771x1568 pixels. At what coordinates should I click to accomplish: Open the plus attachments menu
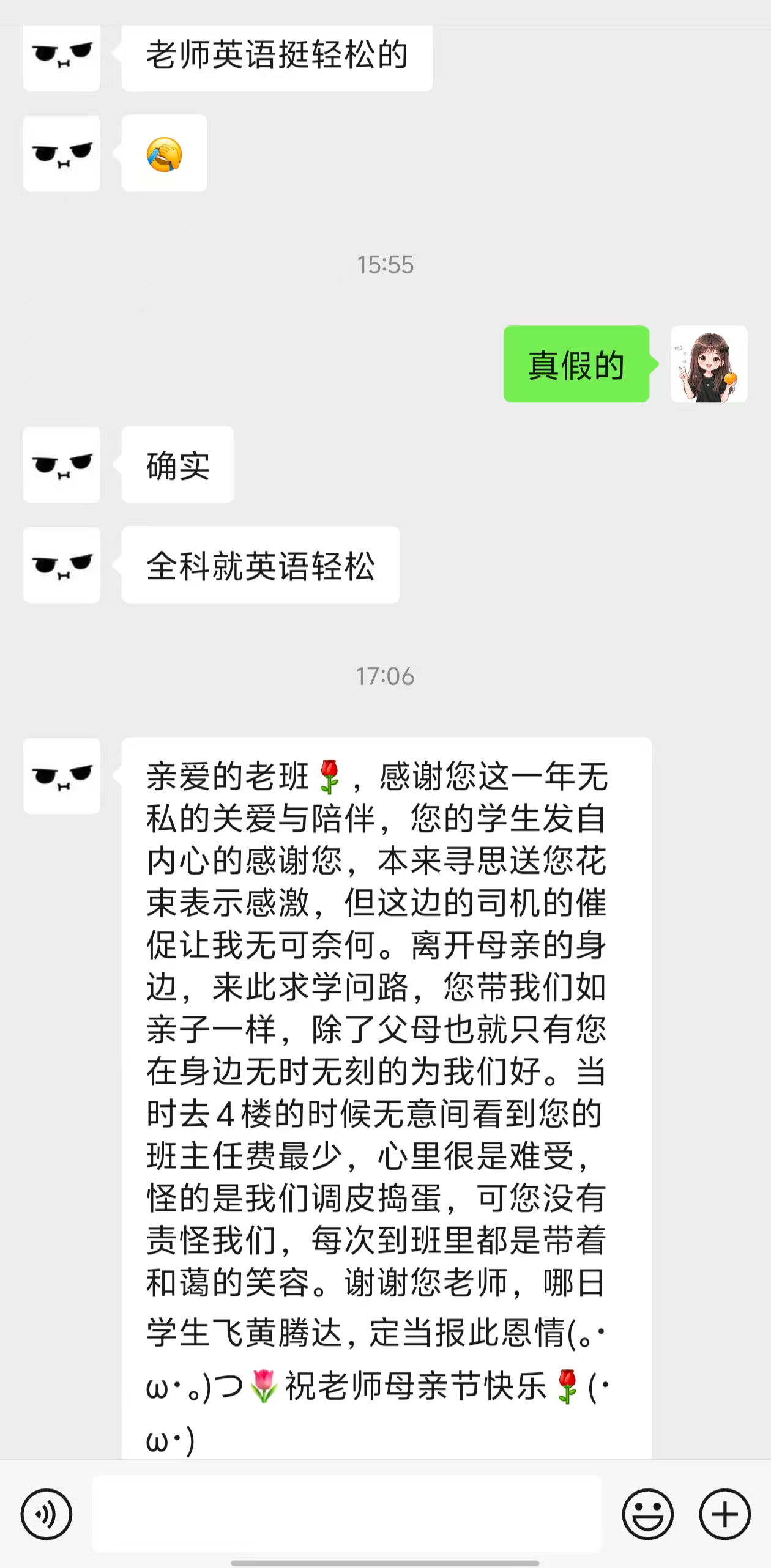coord(724,1514)
